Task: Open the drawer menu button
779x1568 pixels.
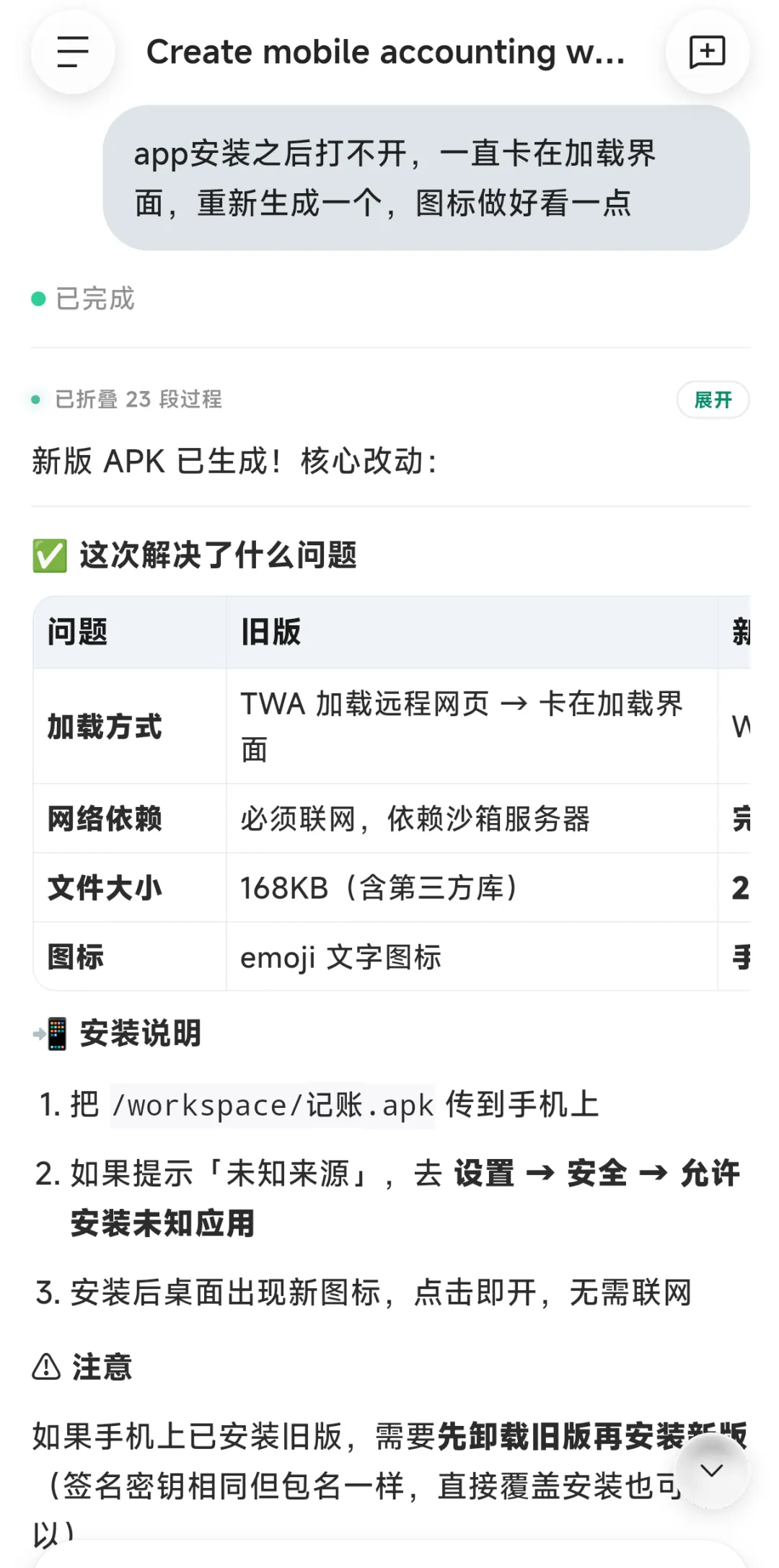Action: pyautogui.click(x=73, y=52)
